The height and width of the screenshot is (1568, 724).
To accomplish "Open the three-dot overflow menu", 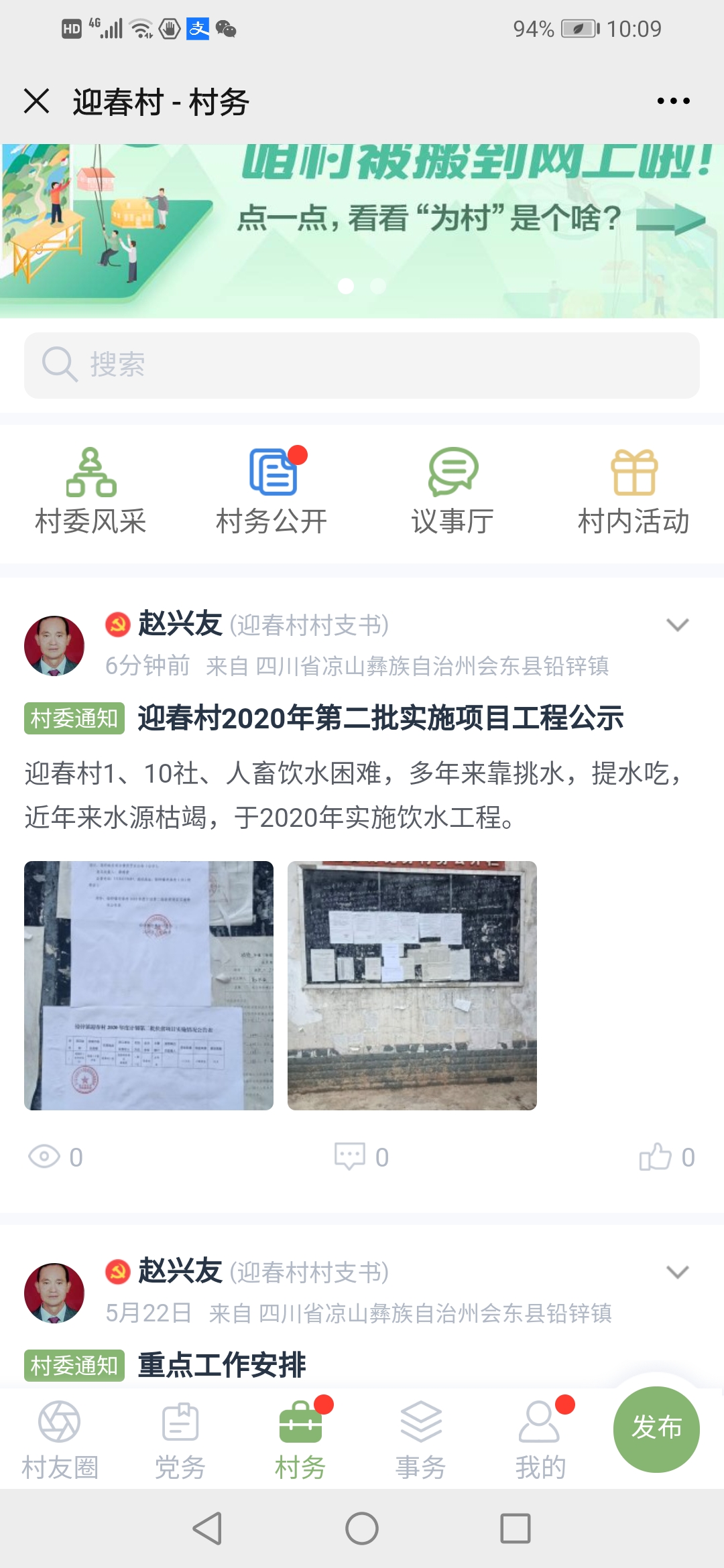I will pyautogui.click(x=673, y=101).
